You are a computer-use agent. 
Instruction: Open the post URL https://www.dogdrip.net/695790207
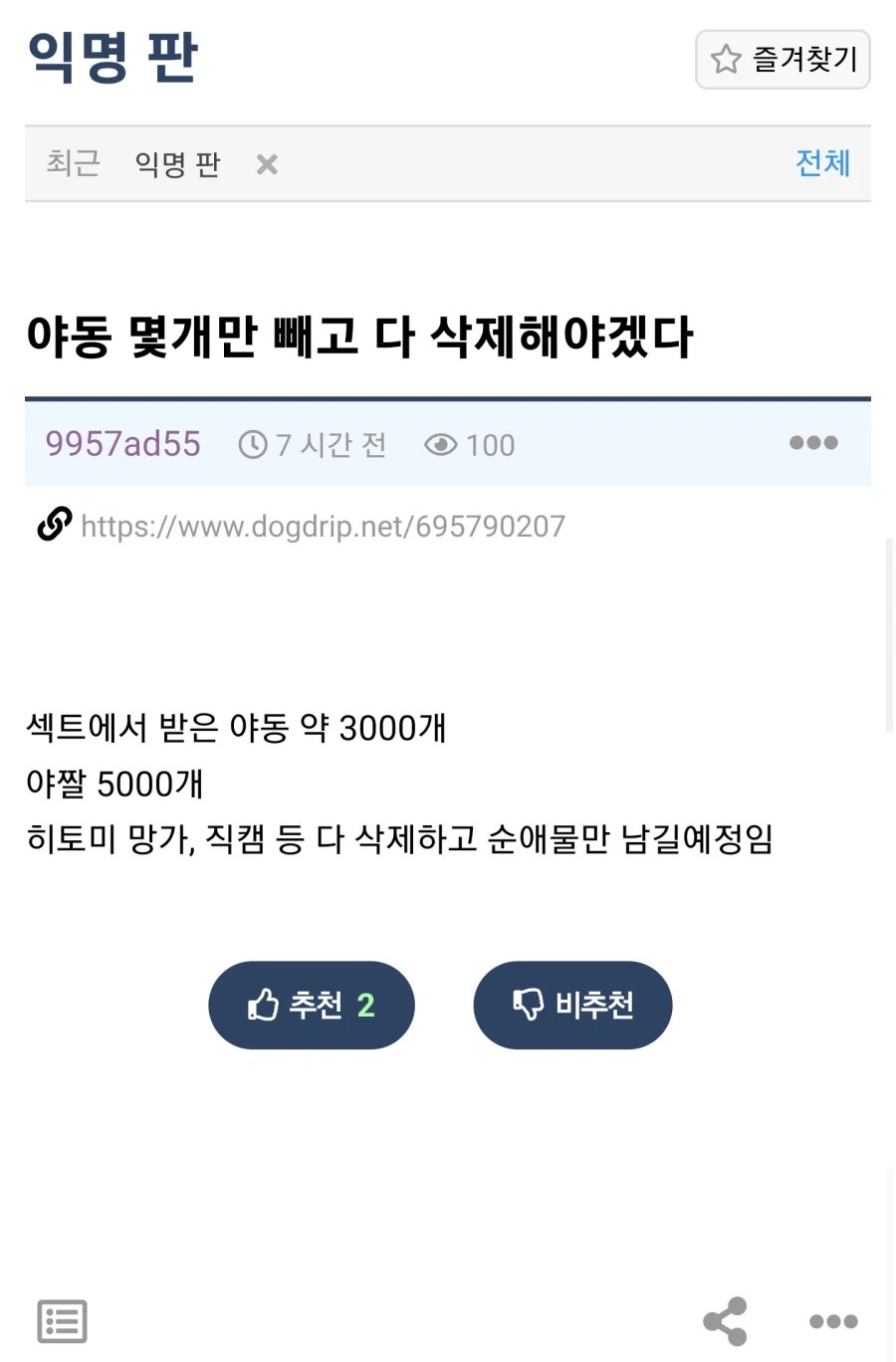[x=322, y=525]
